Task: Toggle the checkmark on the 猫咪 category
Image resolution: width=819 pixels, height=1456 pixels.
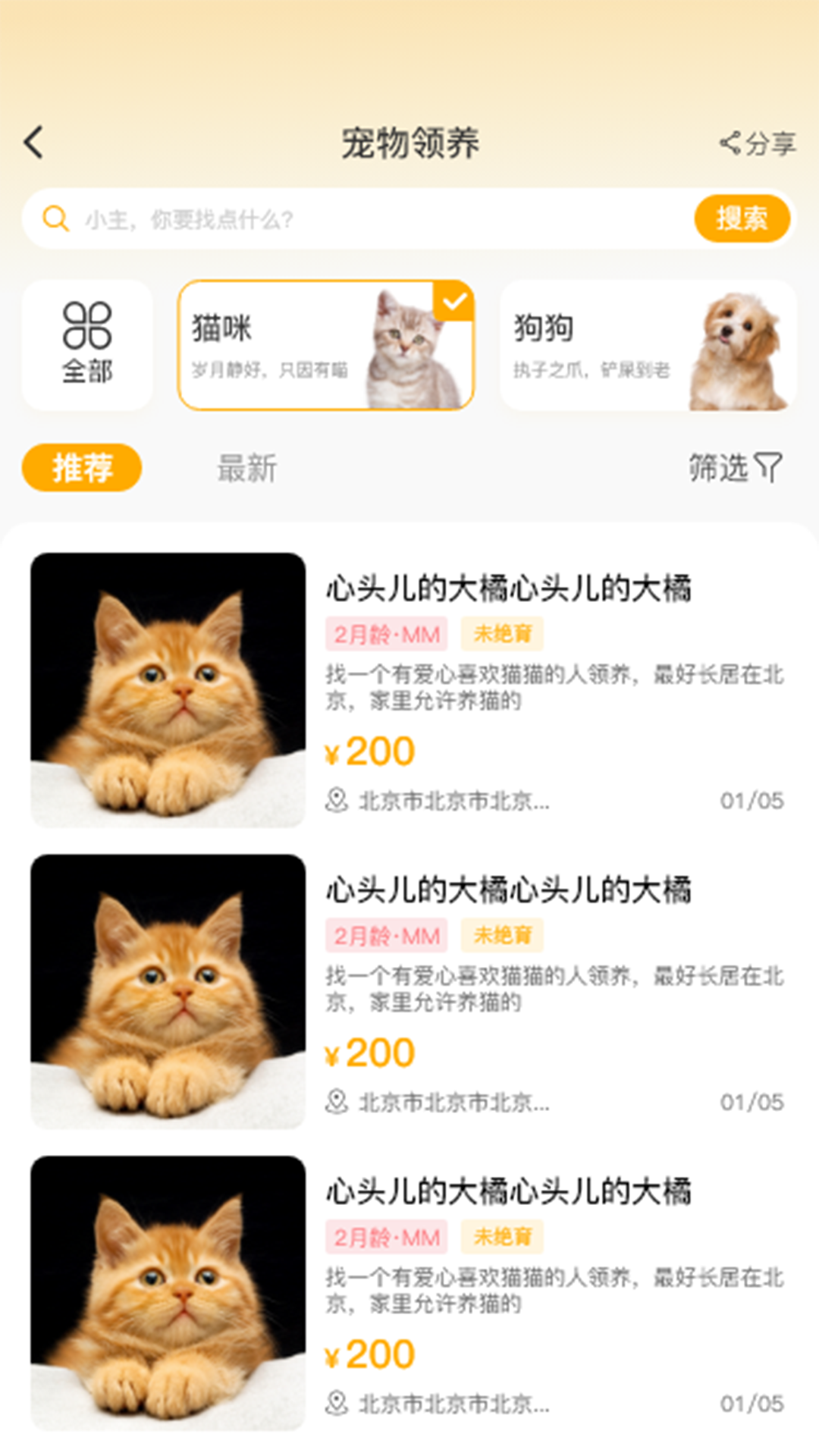Action: tap(453, 303)
